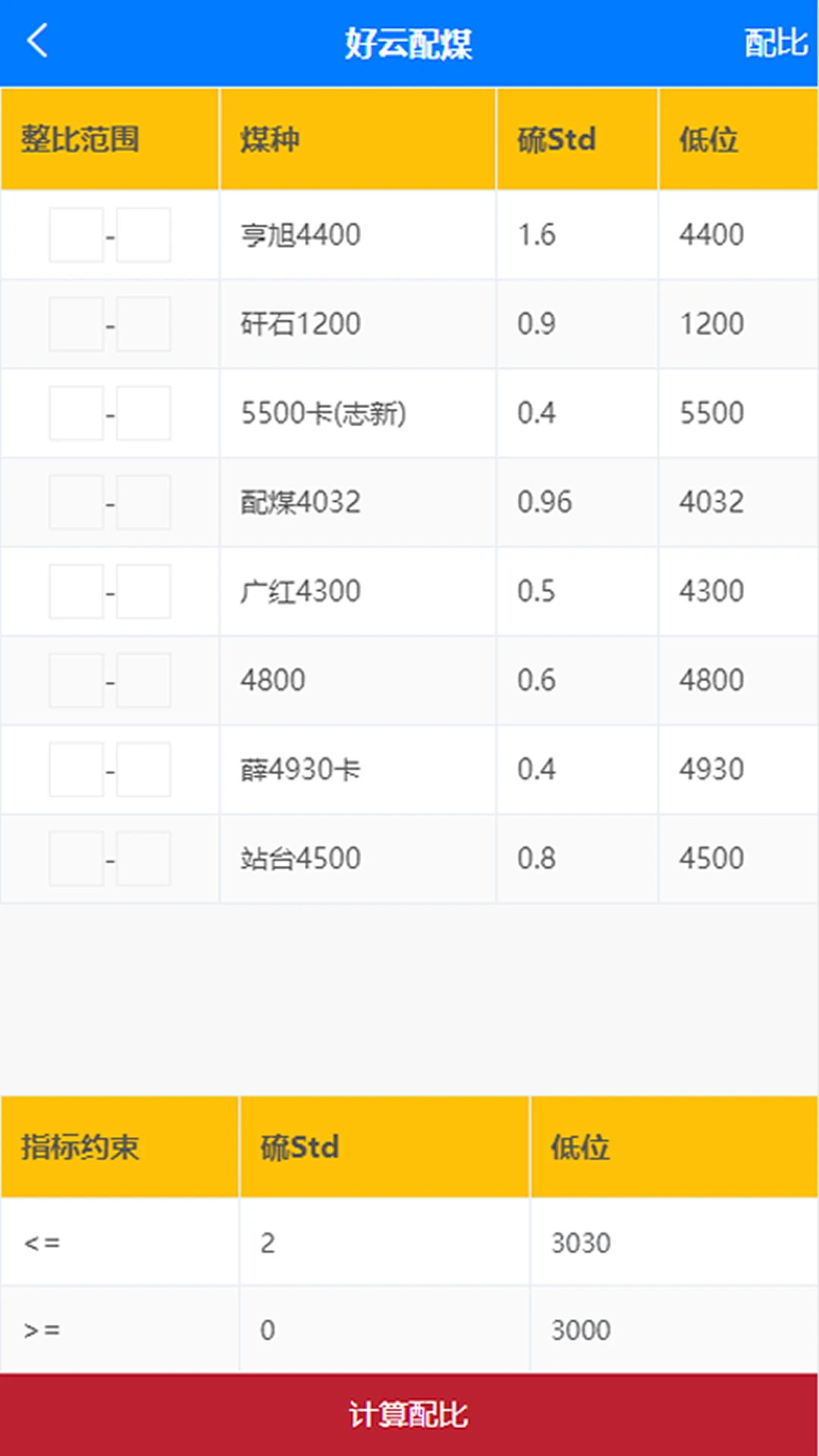
Task: Click the first range input for 矸石1200
Action: [76, 325]
